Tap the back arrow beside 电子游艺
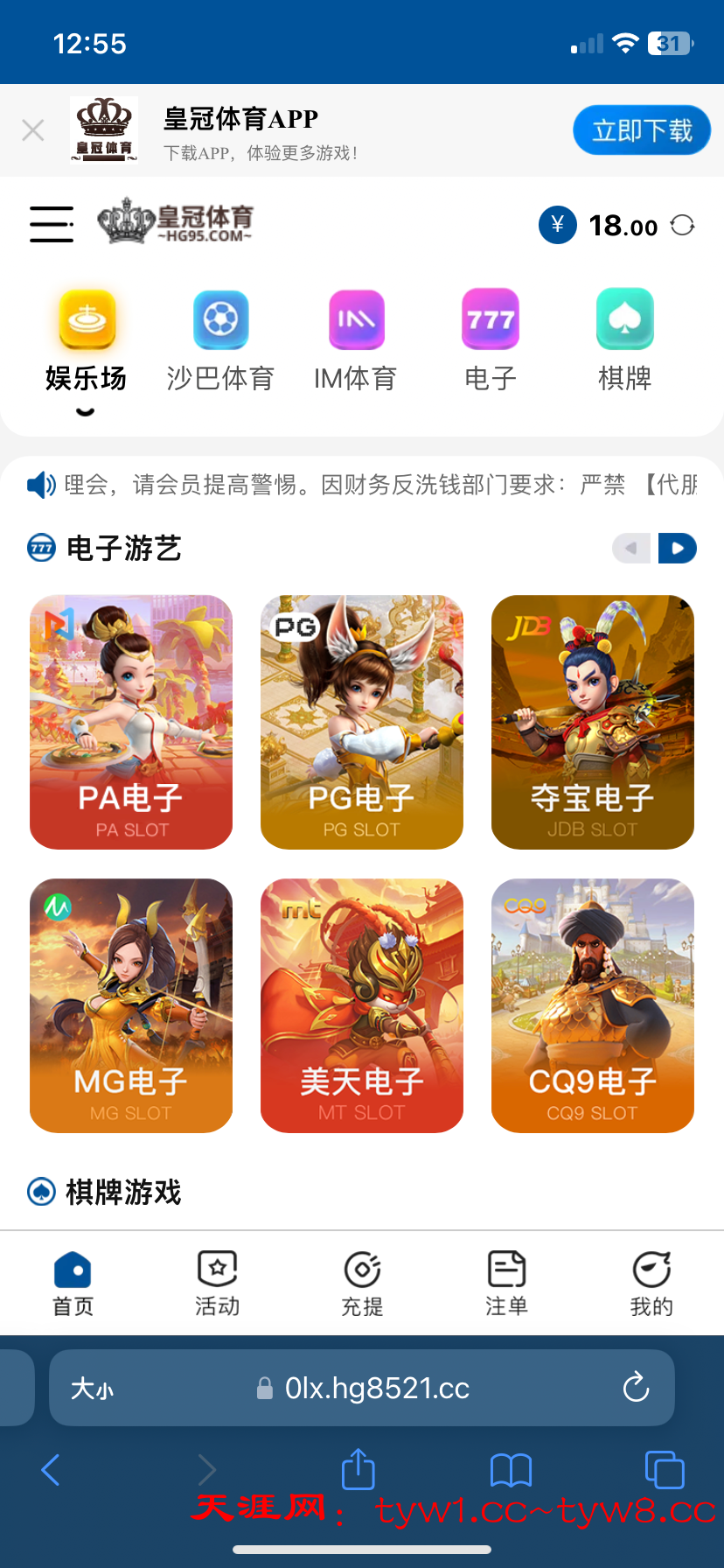The height and width of the screenshot is (1568, 724). coord(631,548)
